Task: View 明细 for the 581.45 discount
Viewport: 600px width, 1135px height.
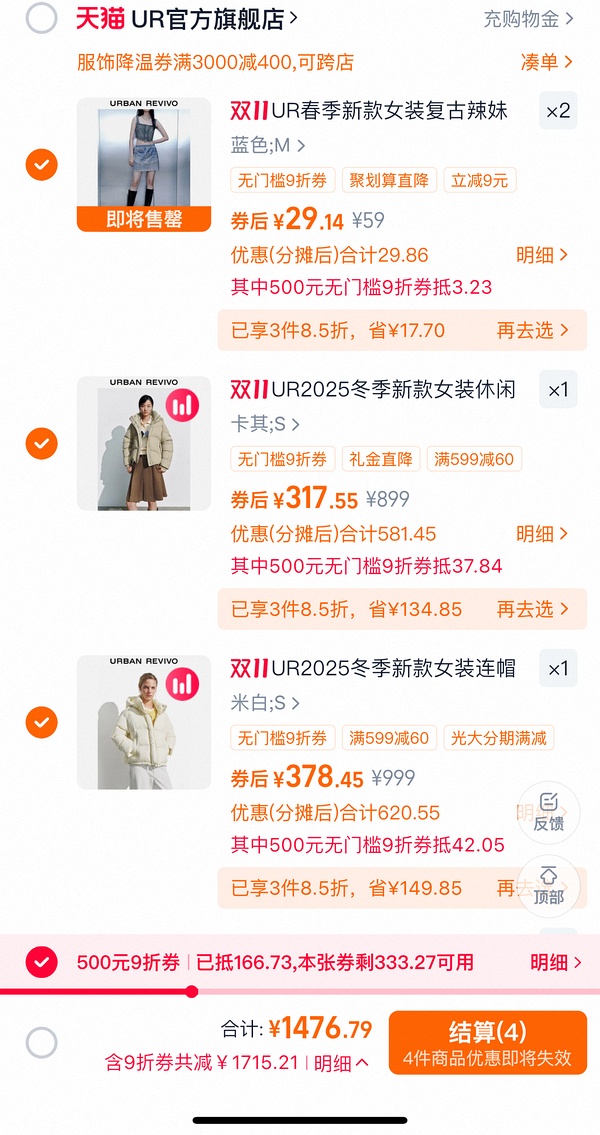Action: 542,534
